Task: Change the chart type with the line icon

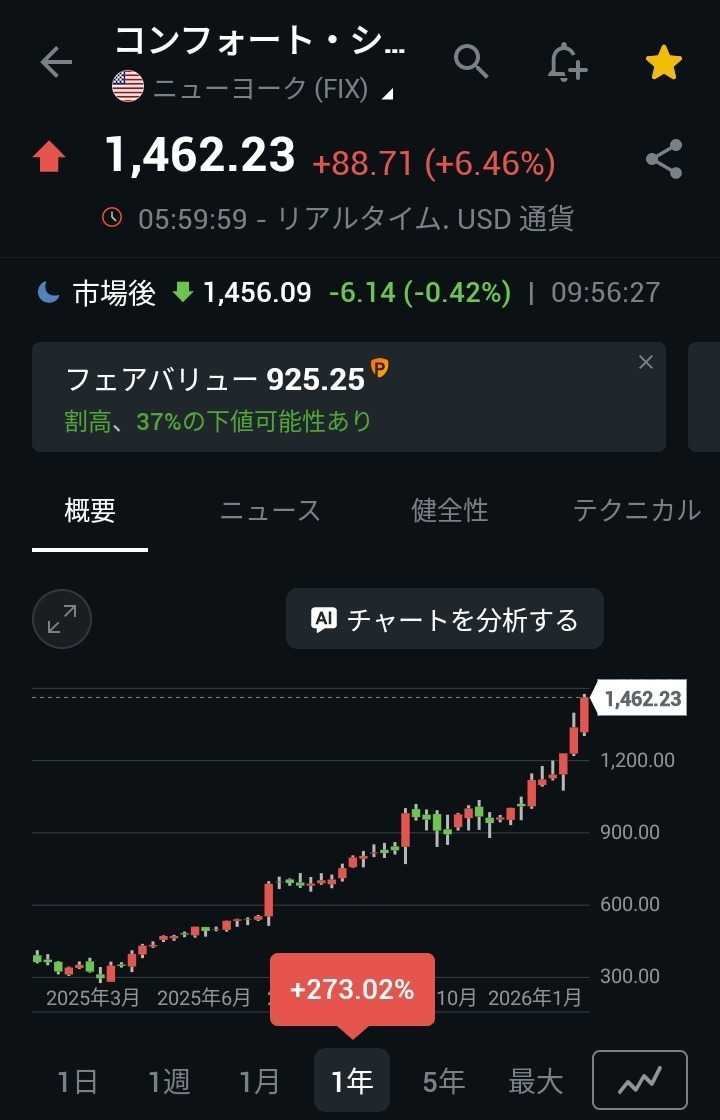Action: [640, 1080]
